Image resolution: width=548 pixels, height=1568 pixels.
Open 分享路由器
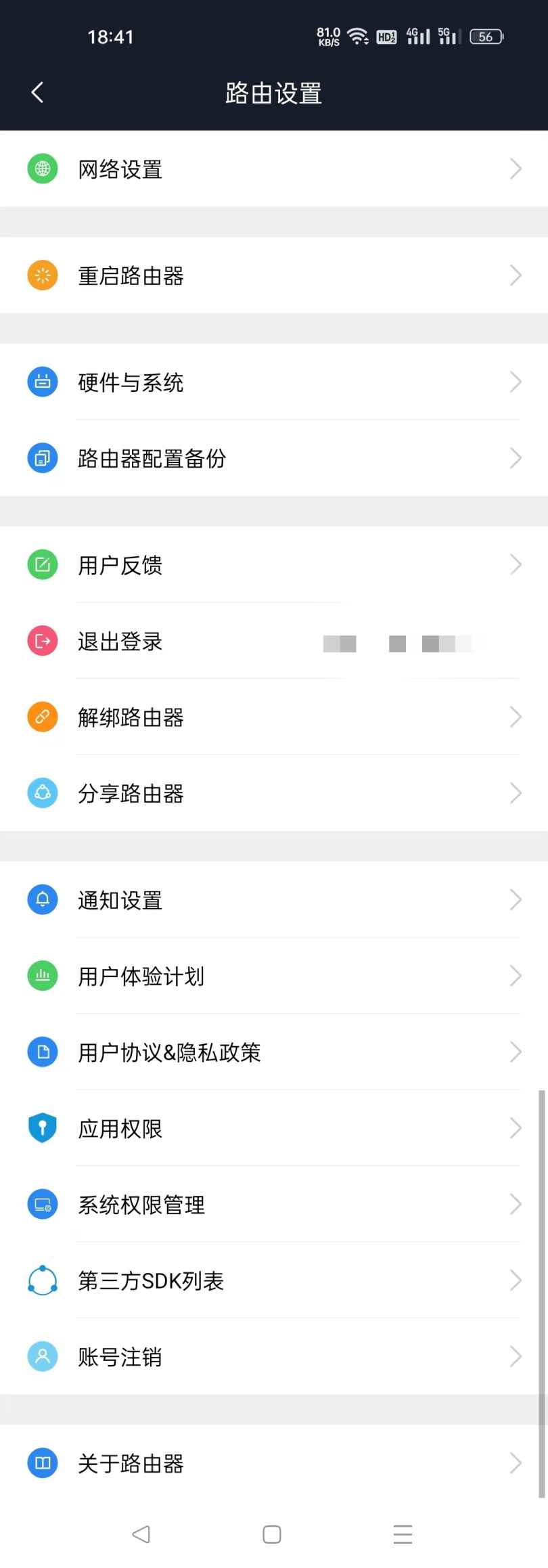[x=131, y=794]
